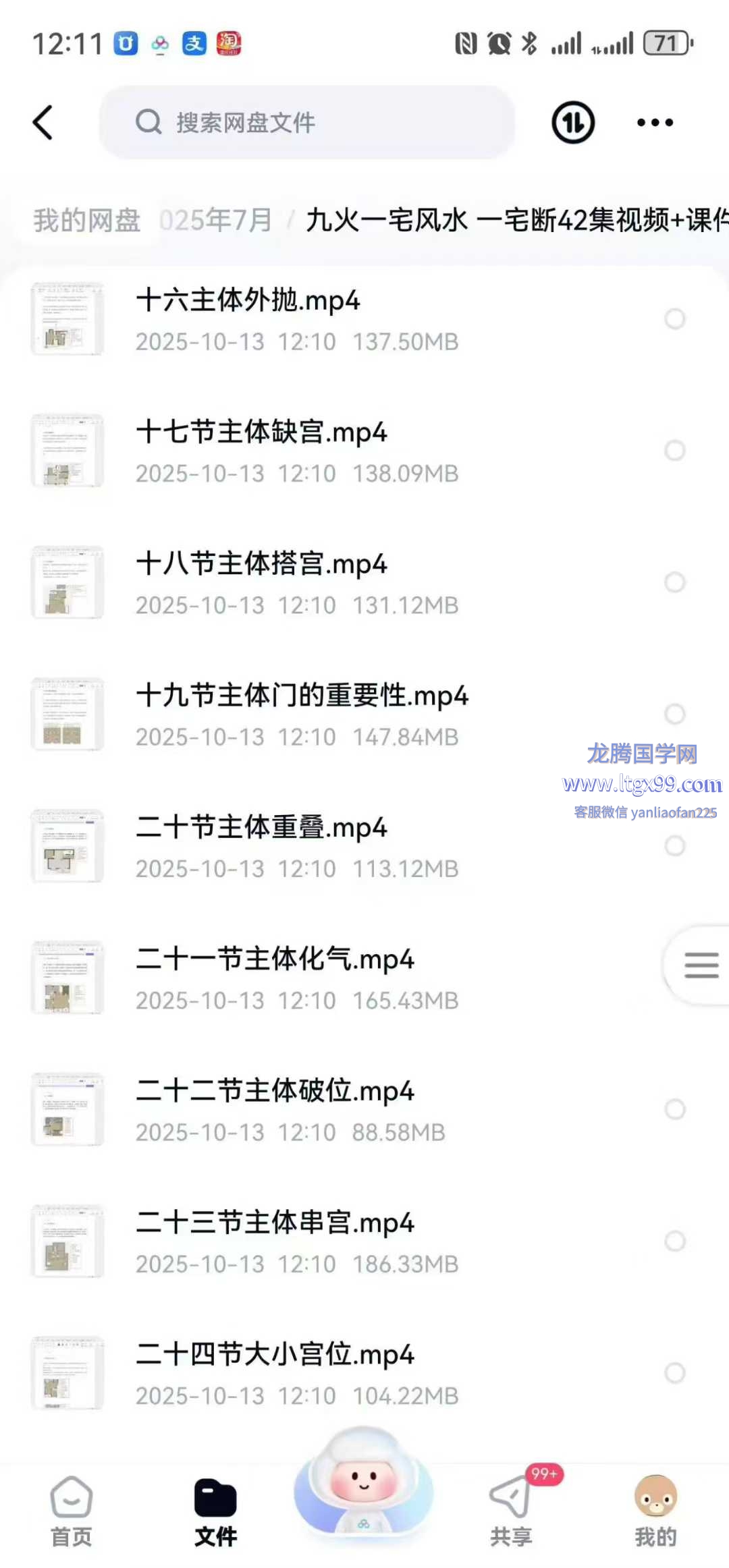Open the three-dot overflow menu

(655, 123)
